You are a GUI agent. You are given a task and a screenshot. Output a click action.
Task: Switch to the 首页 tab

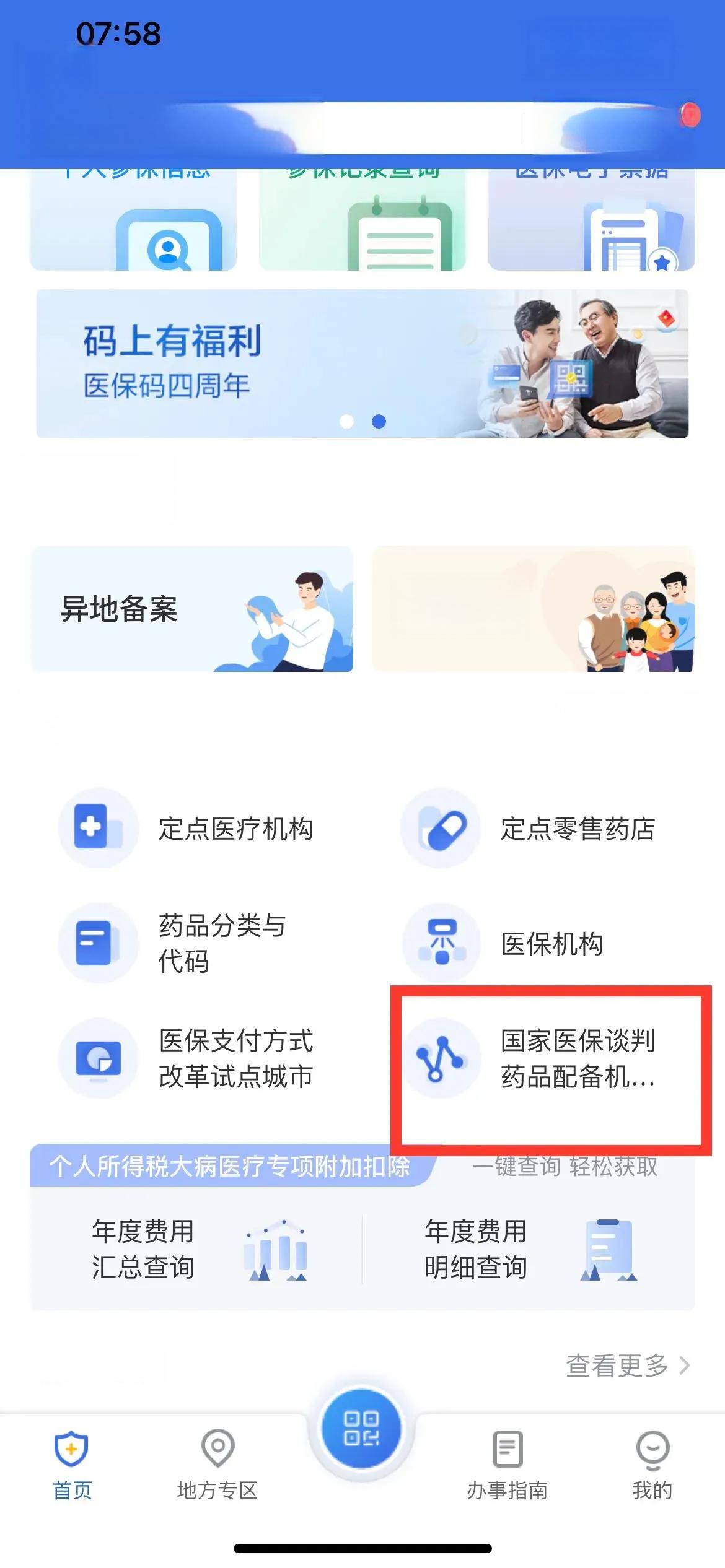click(72, 1465)
